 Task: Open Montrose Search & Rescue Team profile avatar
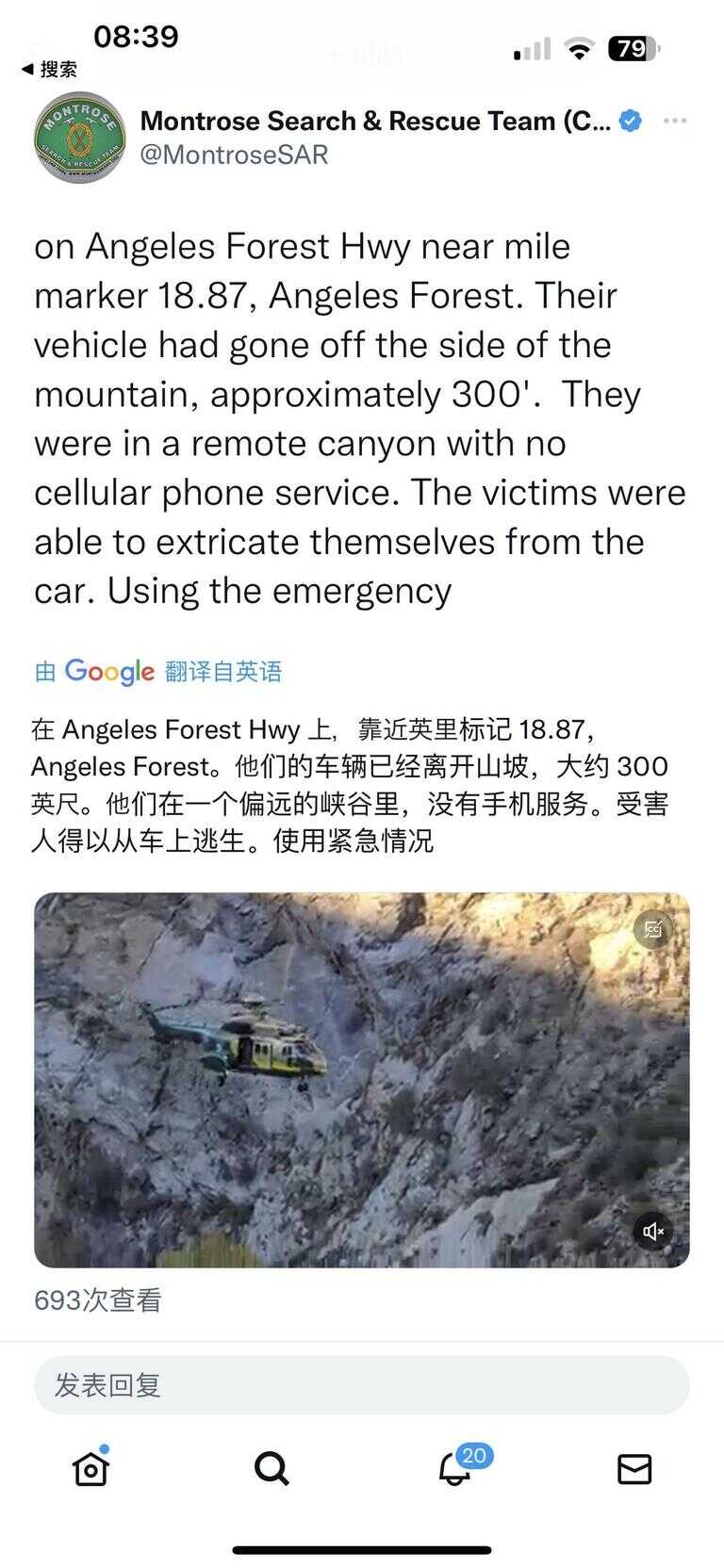pyautogui.click(x=80, y=138)
